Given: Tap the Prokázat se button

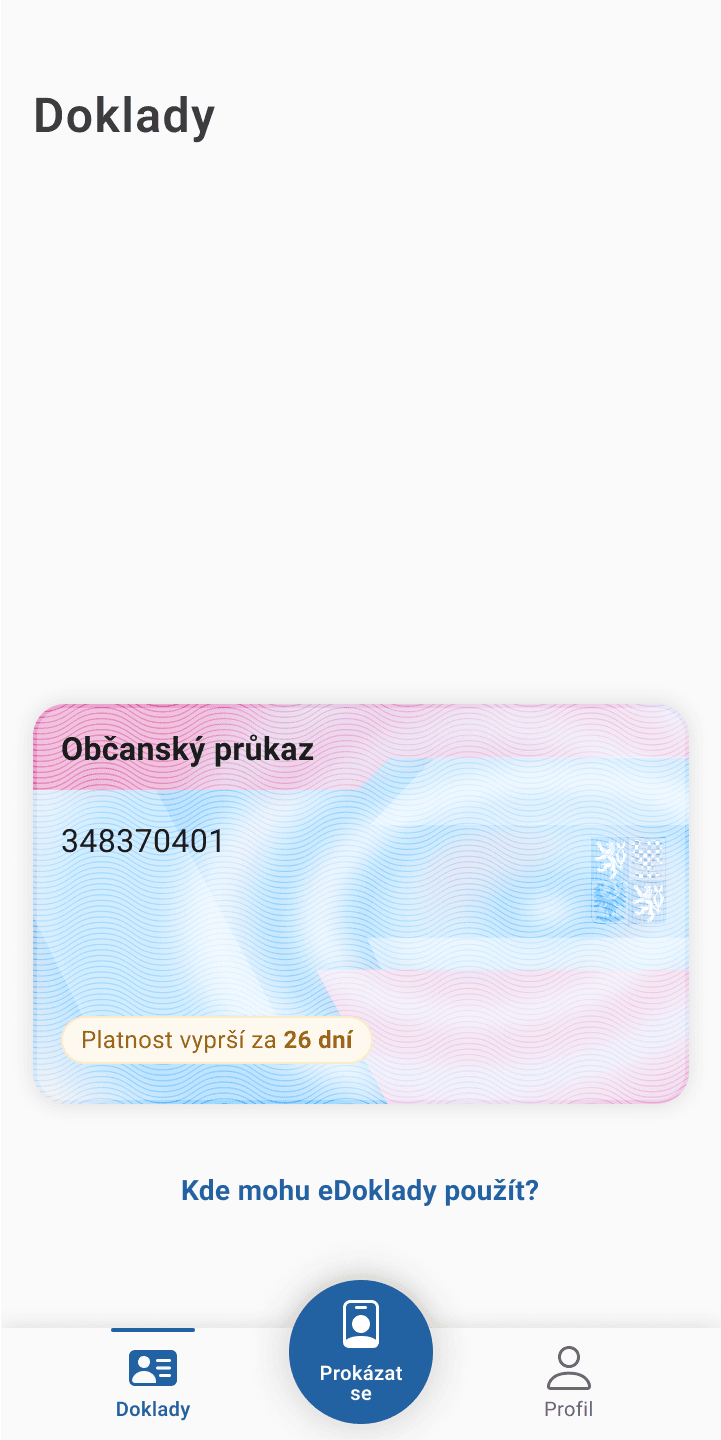Looking at the screenshot, I should (360, 1351).
